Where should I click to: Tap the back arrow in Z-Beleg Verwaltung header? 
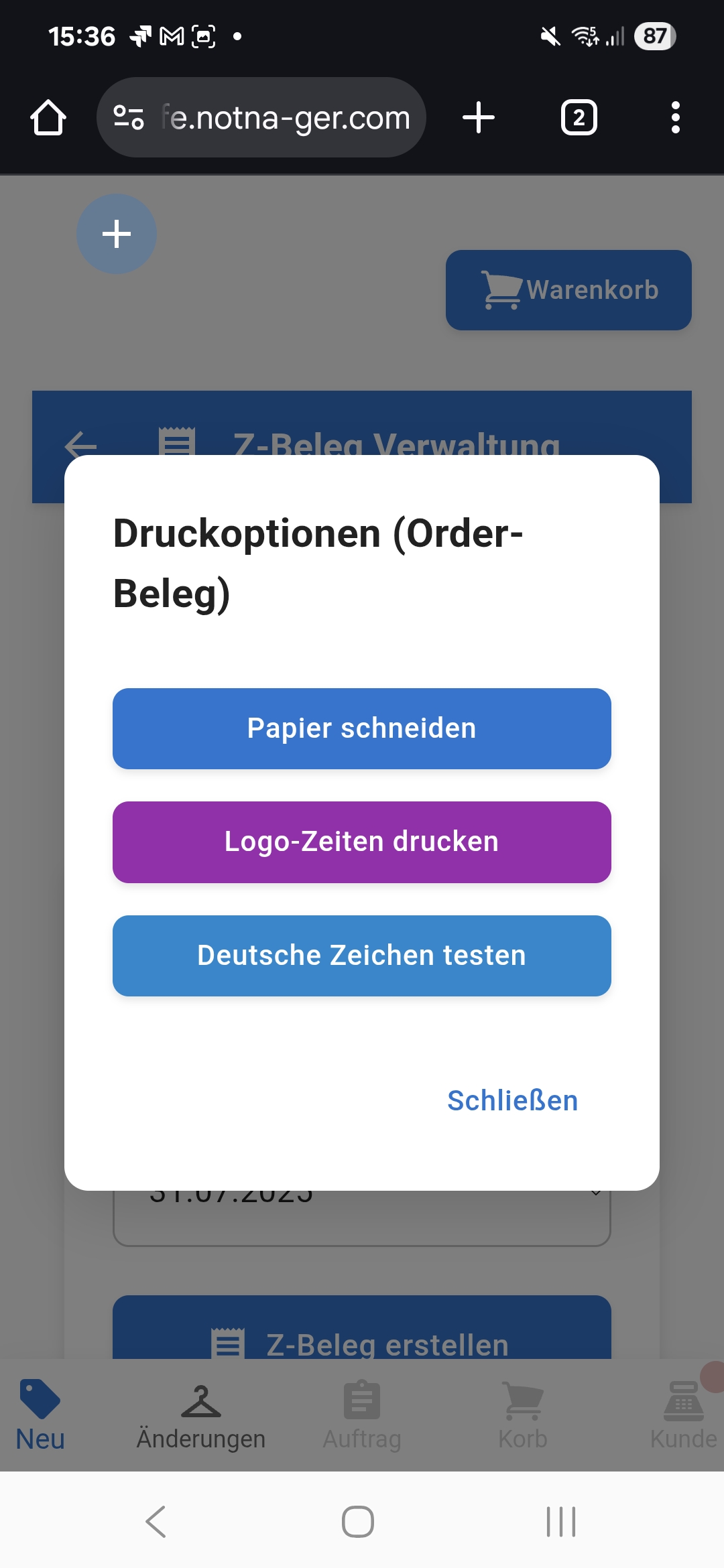pos(78,444)
